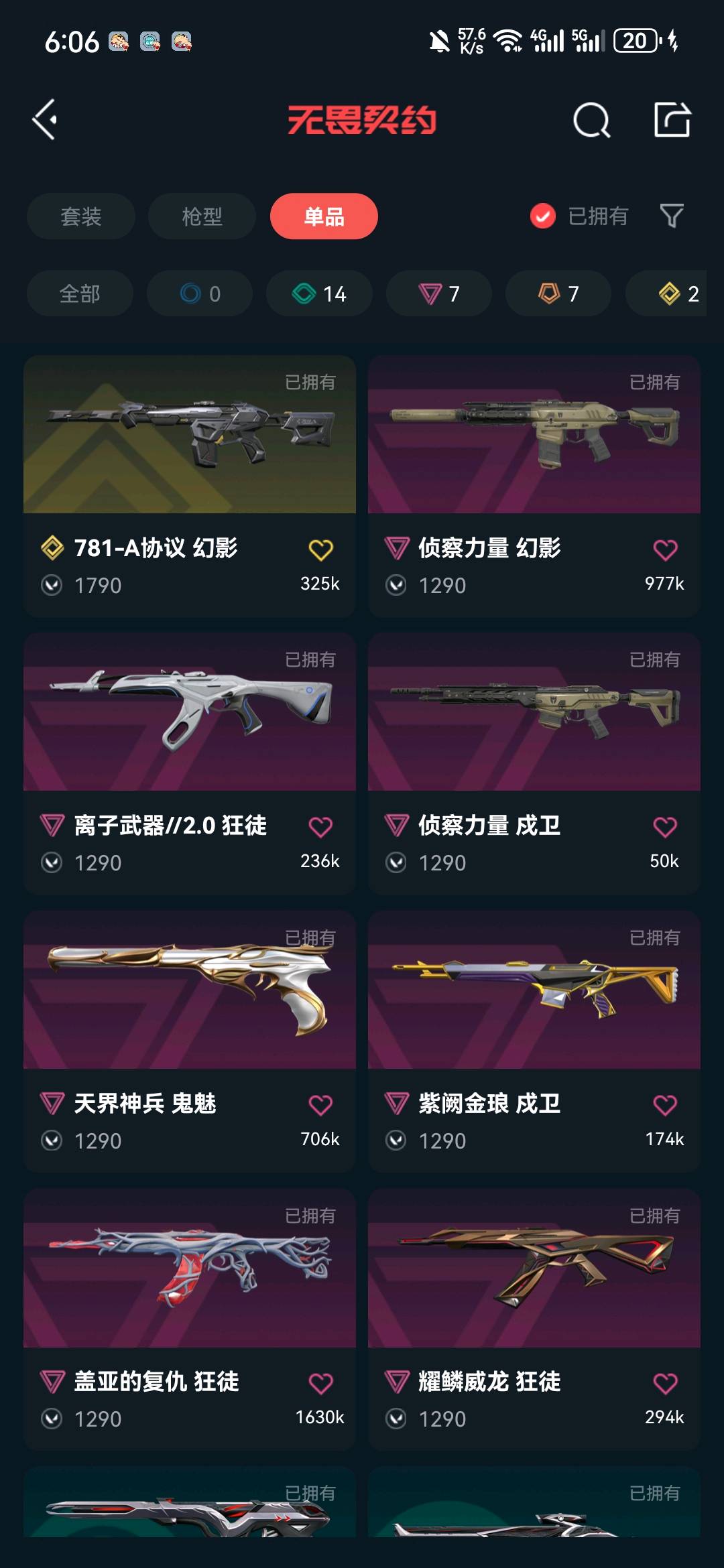Select the 全部 rarity chip
Viewport: 724px width, 1568px height.
[x=80, y=293]
